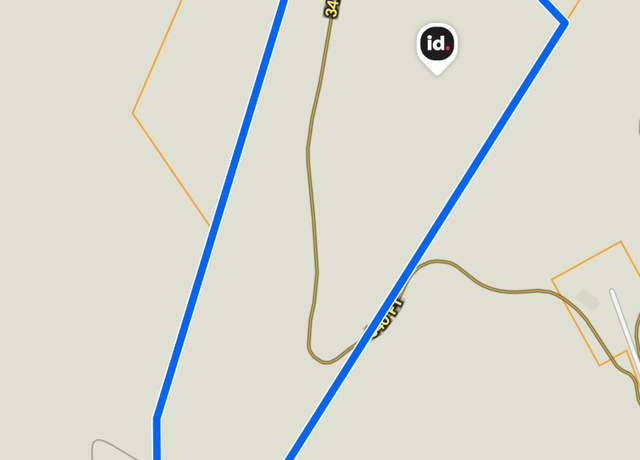The width and height of the screenshot is (640, 460).
Task: Tap the "id." map marker pin
Action: 436,45
